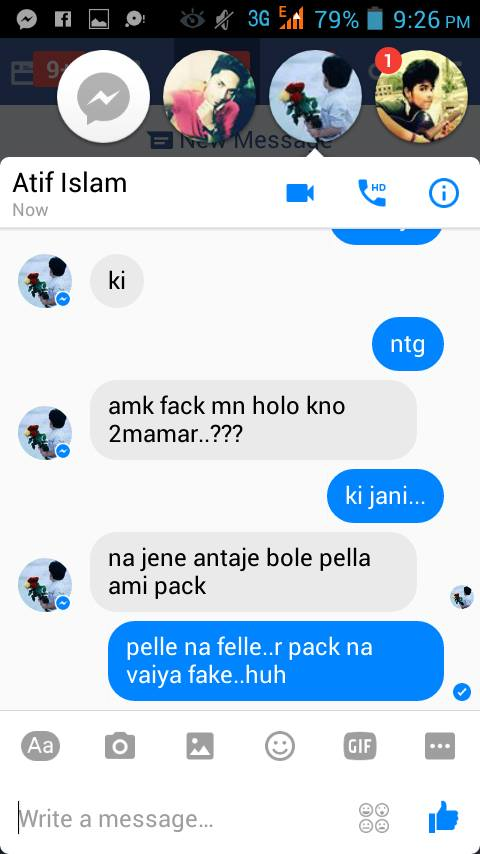The height and width of the screenshot is (854, 480).
Task: Send a thumbs-up like
Action: tap(443, 816)
